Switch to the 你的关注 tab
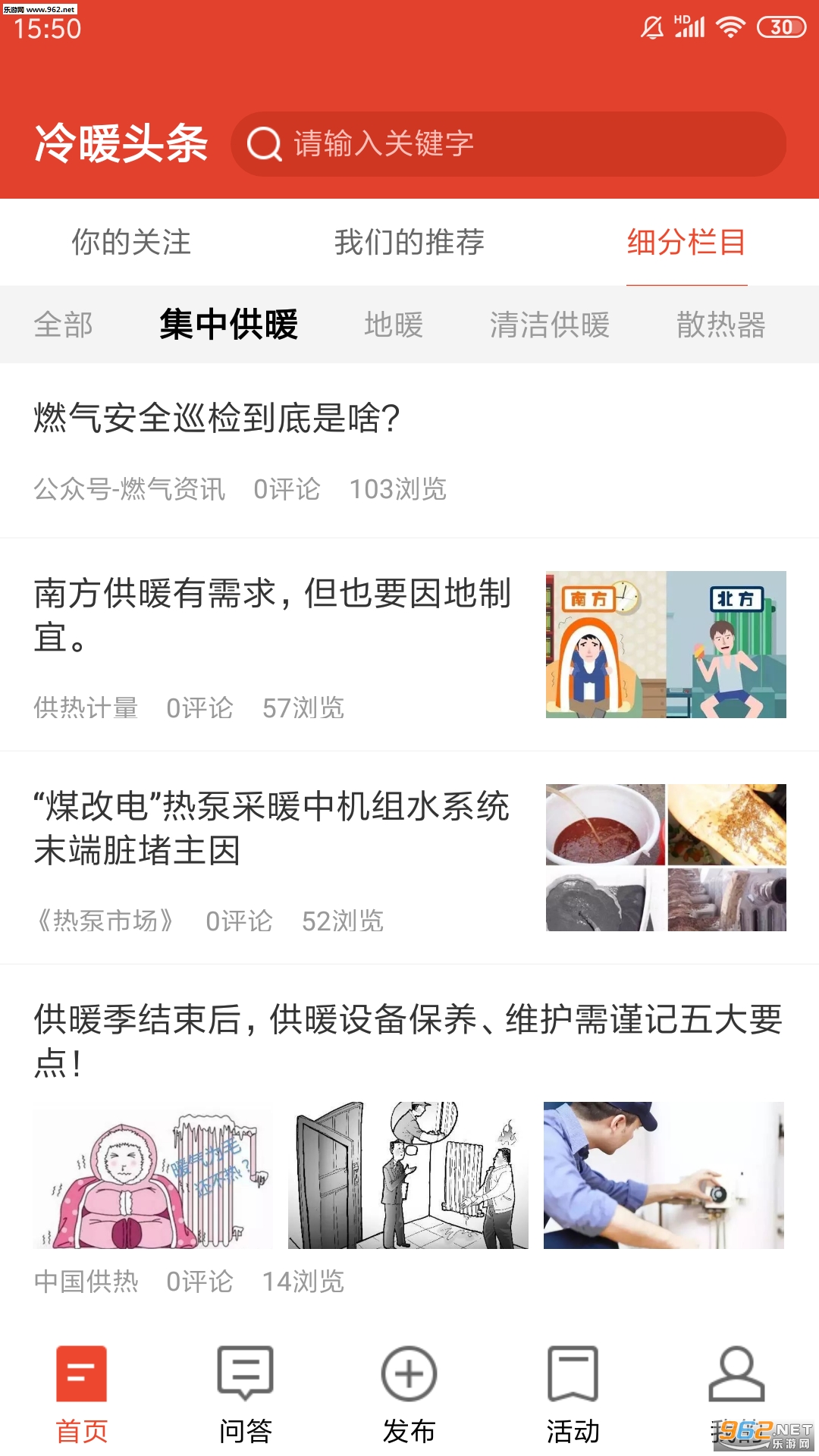Viewport: 819px width, 1456px height. [131, 243]
